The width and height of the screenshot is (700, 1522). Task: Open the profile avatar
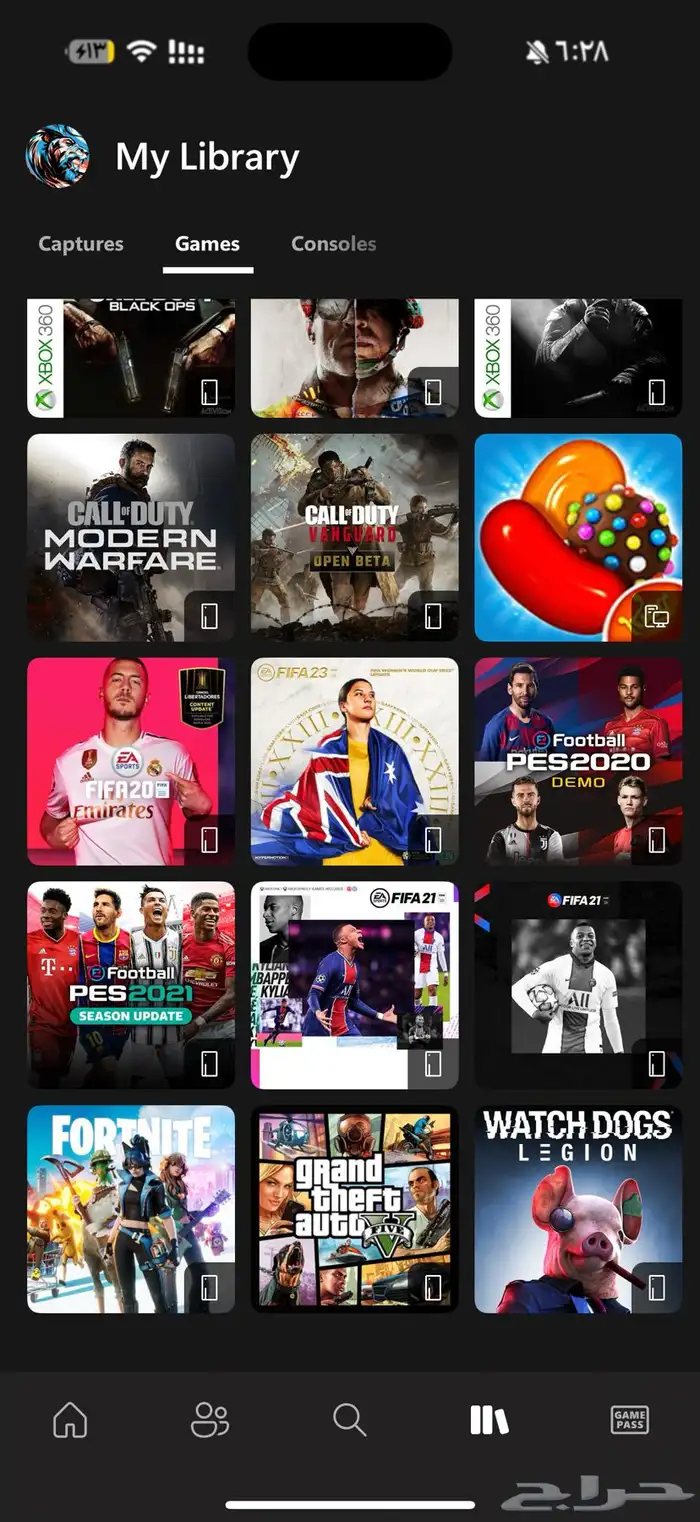click(57, 157)
